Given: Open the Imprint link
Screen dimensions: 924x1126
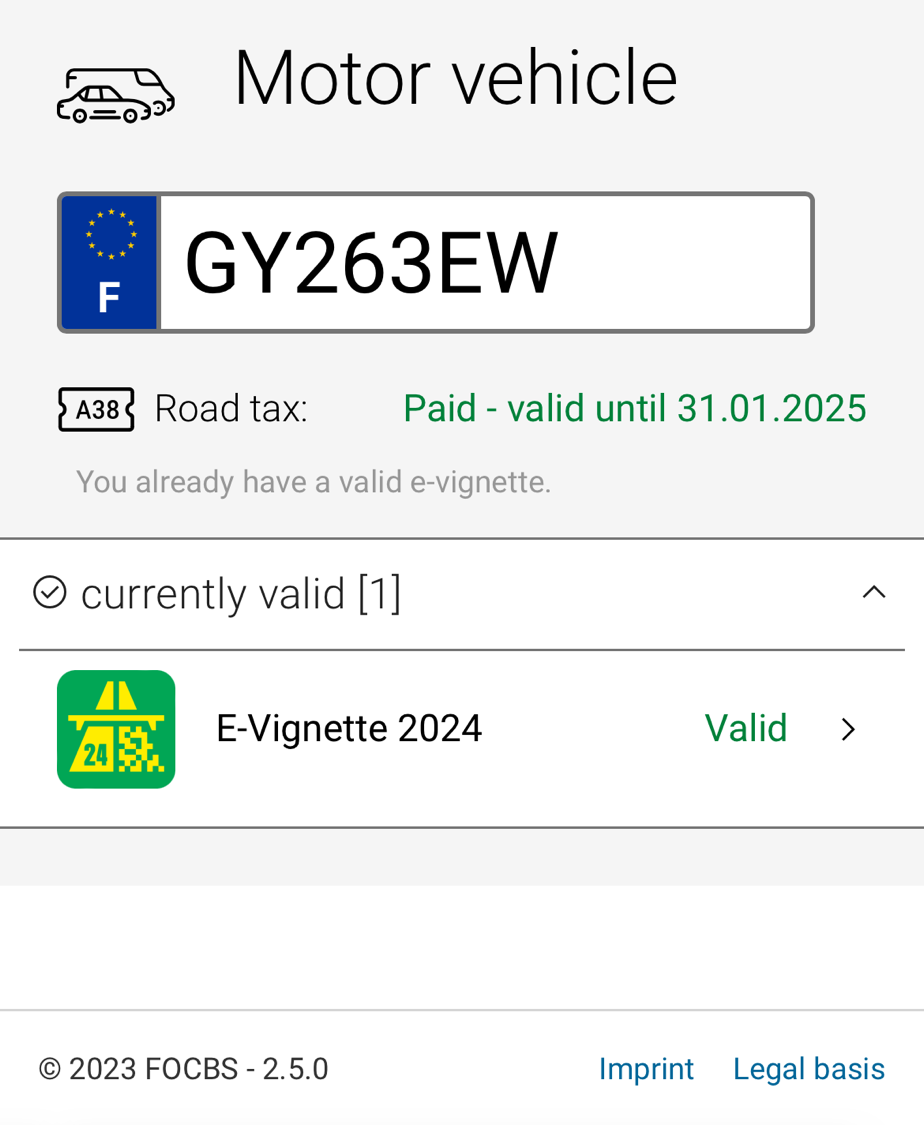Looking at the screenshot, I should (x=645, y=1069).
